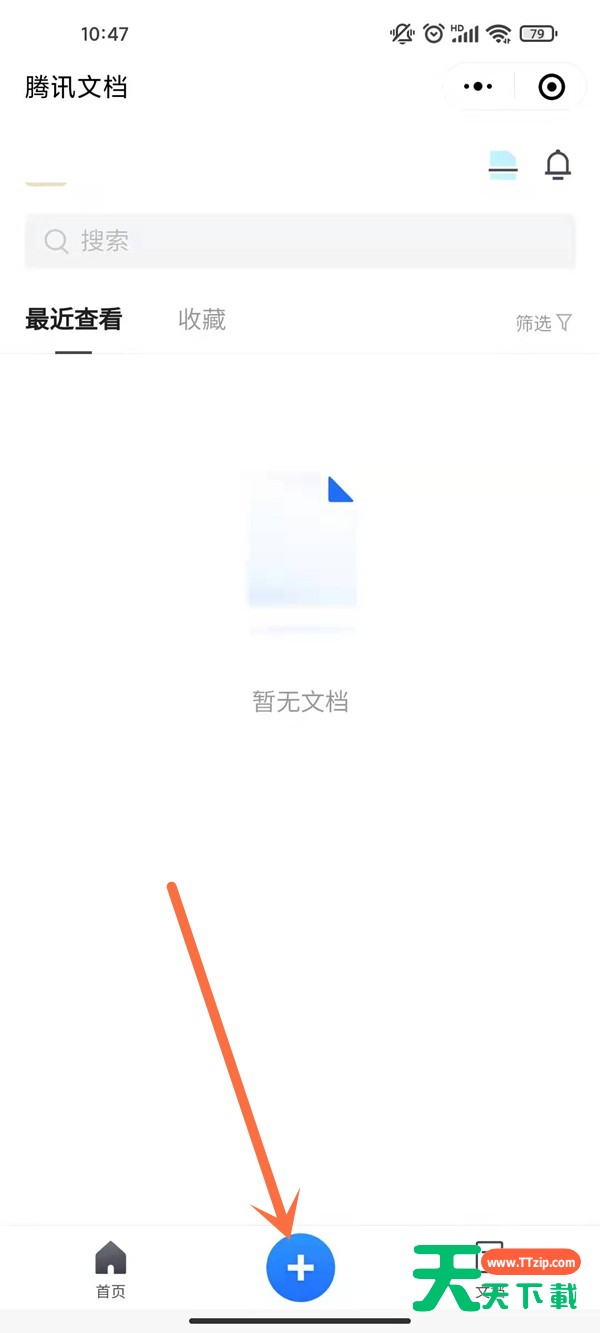600x1333 pixels.
Task: Create a new document with plus button
Action: (301, 1268)
